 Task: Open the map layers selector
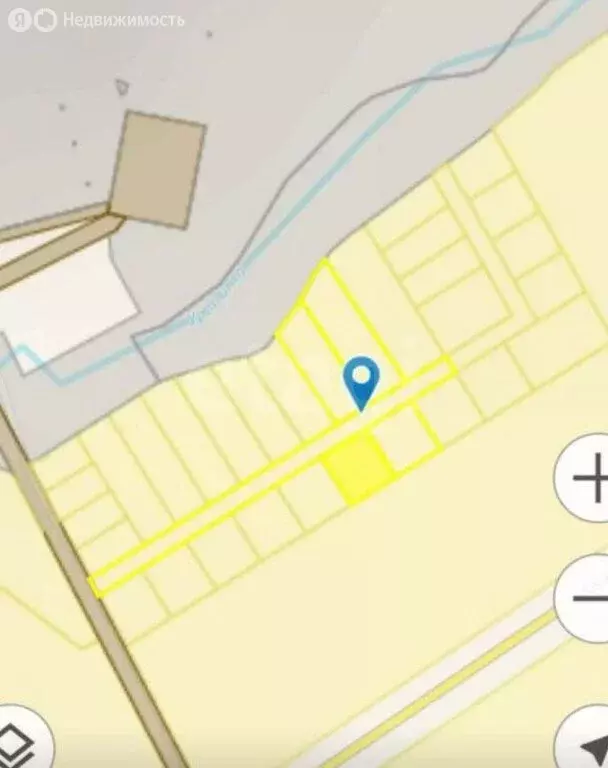point(22,743)
